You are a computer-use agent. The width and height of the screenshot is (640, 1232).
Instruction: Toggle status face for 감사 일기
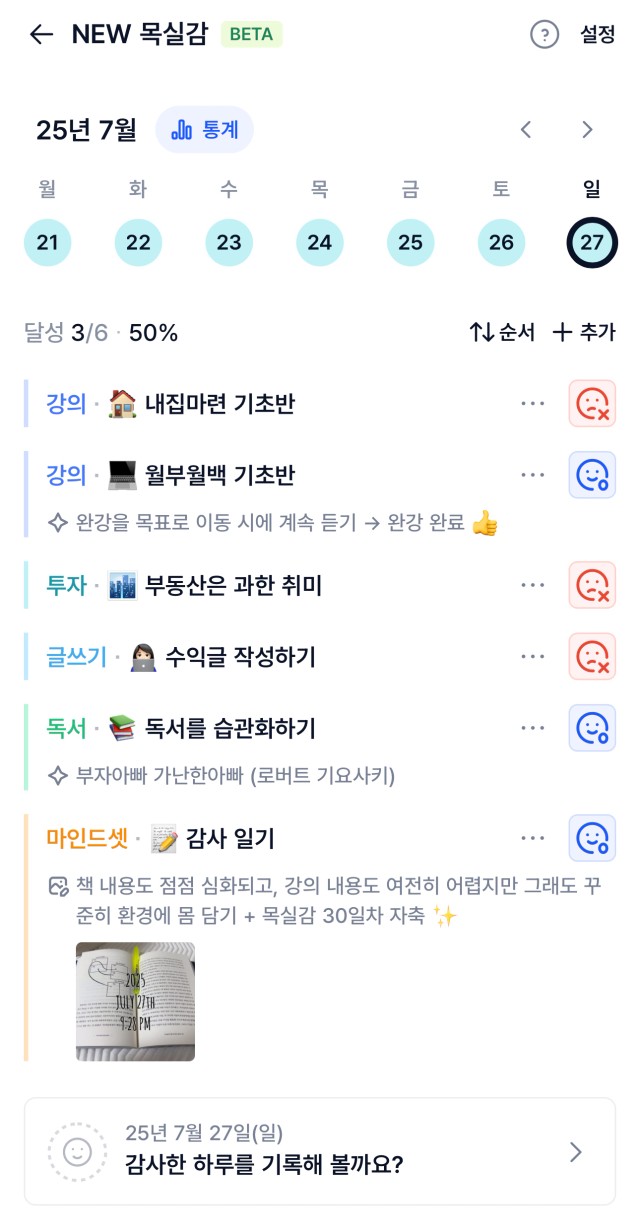[x=592, y=839]
